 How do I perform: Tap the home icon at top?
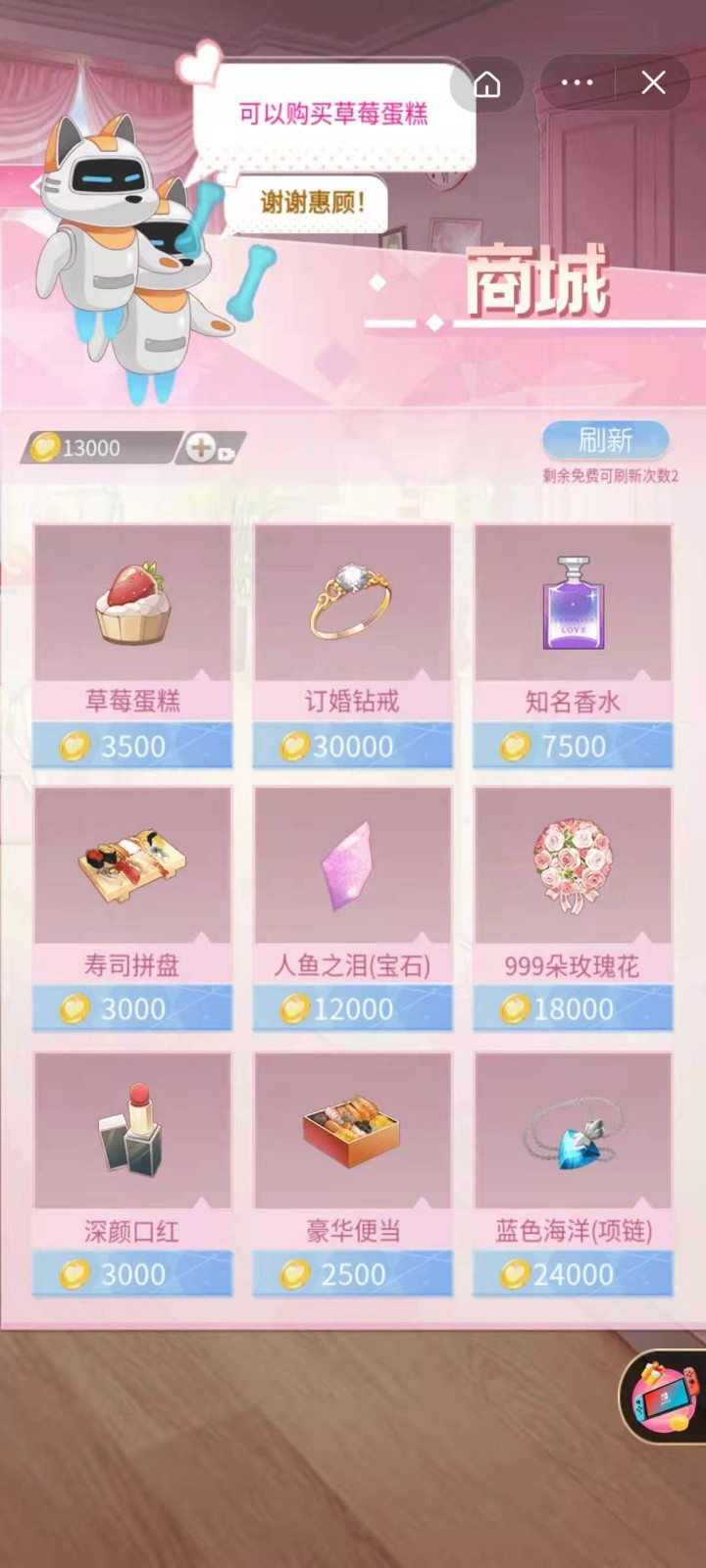pyautogui.click(x=487, y=84)
